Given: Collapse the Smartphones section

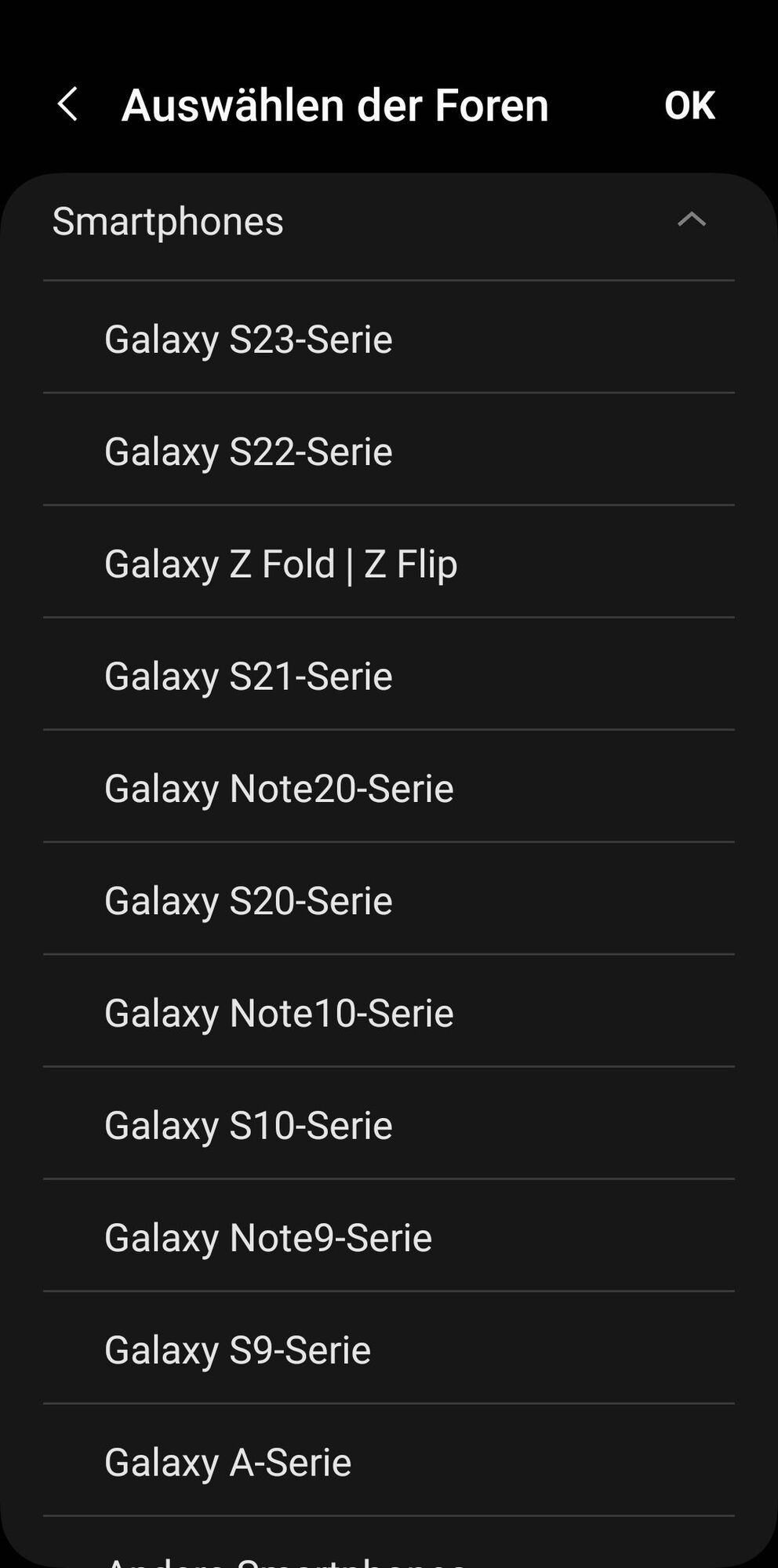Looking at the screenshot, I should (x=691, y=220).
